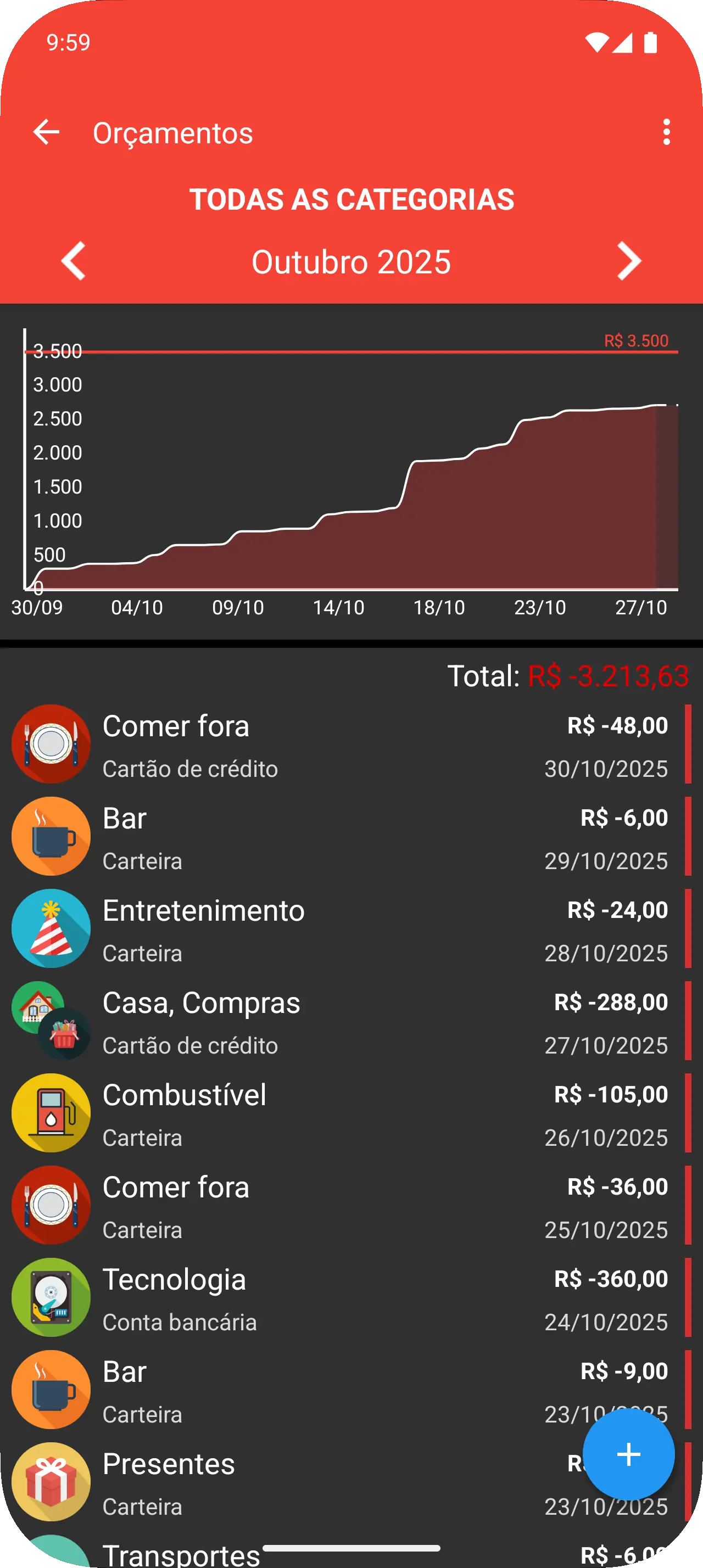
Task: Advance to the next month
Action: (629, 261)
